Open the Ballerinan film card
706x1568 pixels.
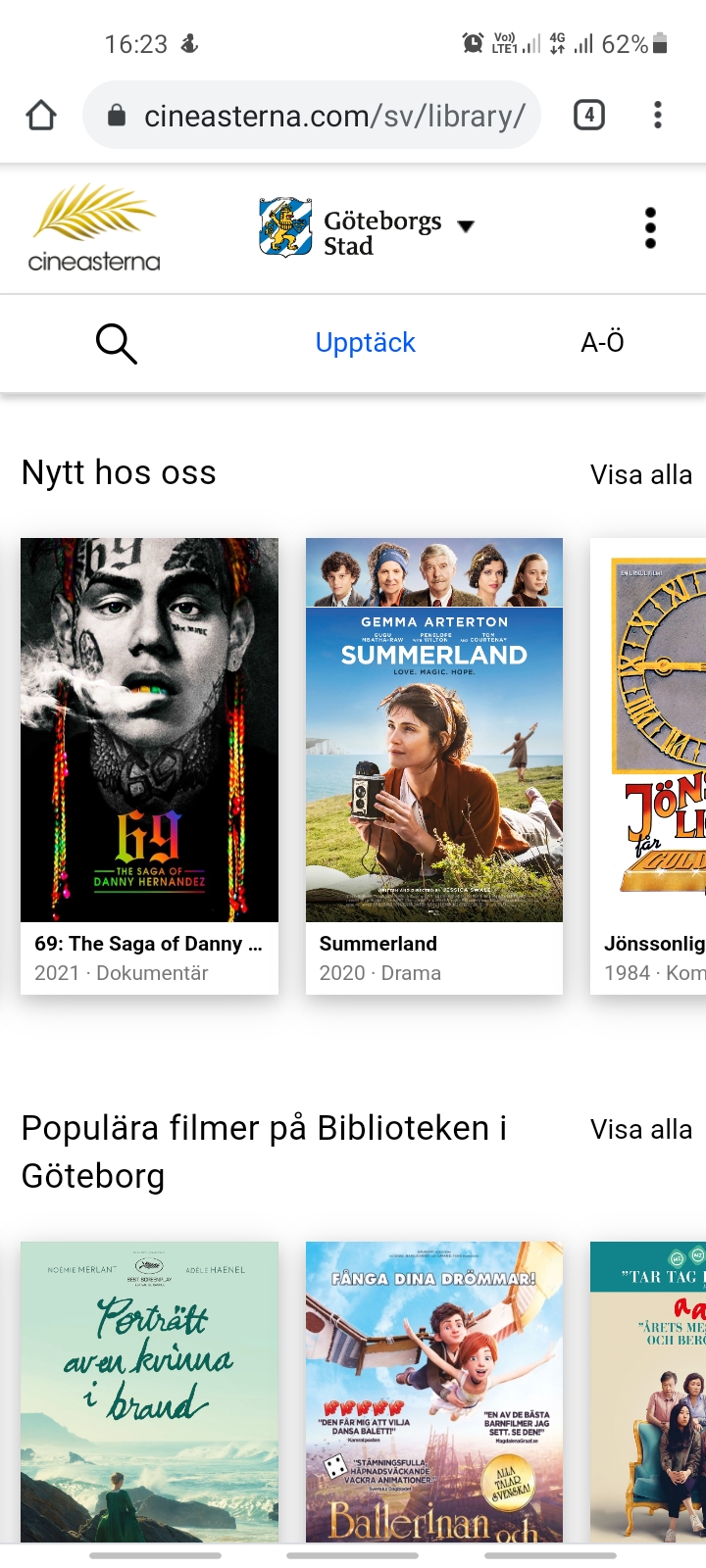click(434, 1392)
